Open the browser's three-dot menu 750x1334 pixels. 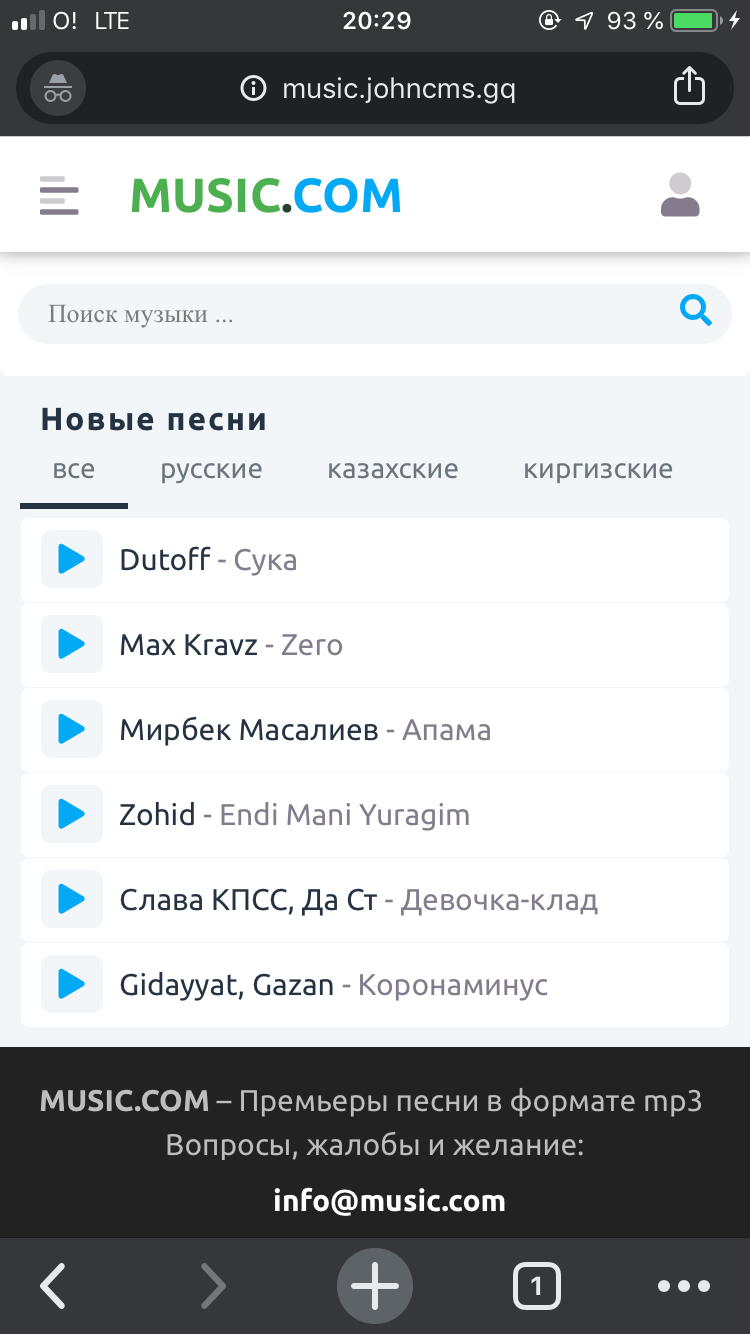tap(684, 1286)
